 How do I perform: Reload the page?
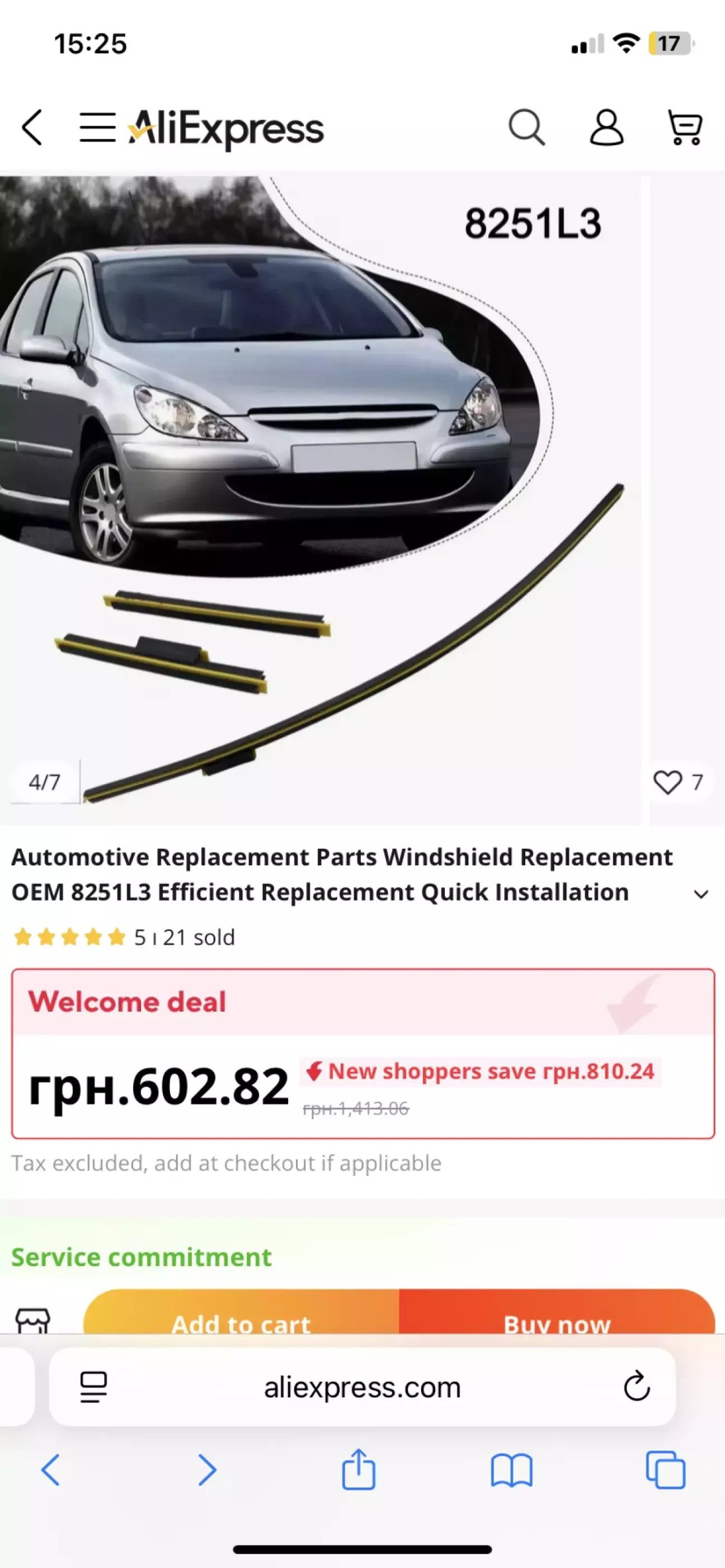[x=637, y=1387]
